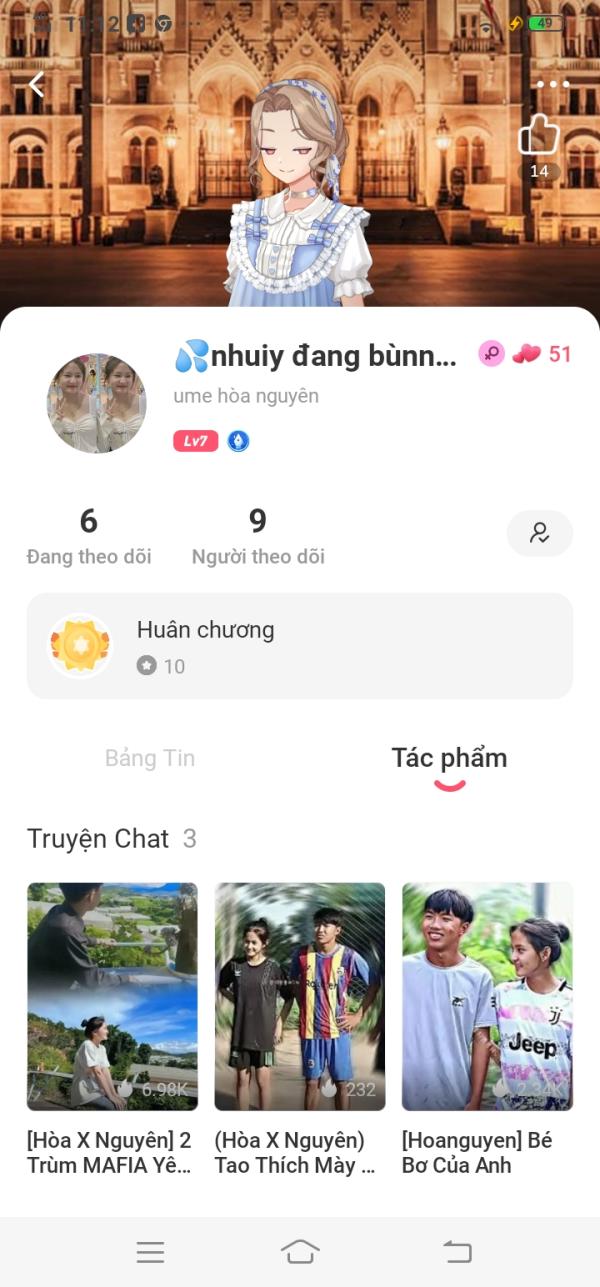Open the Đang theo dõi following list
The height and width of the screenshot is (1287, 600).
[x=89, y=535]
